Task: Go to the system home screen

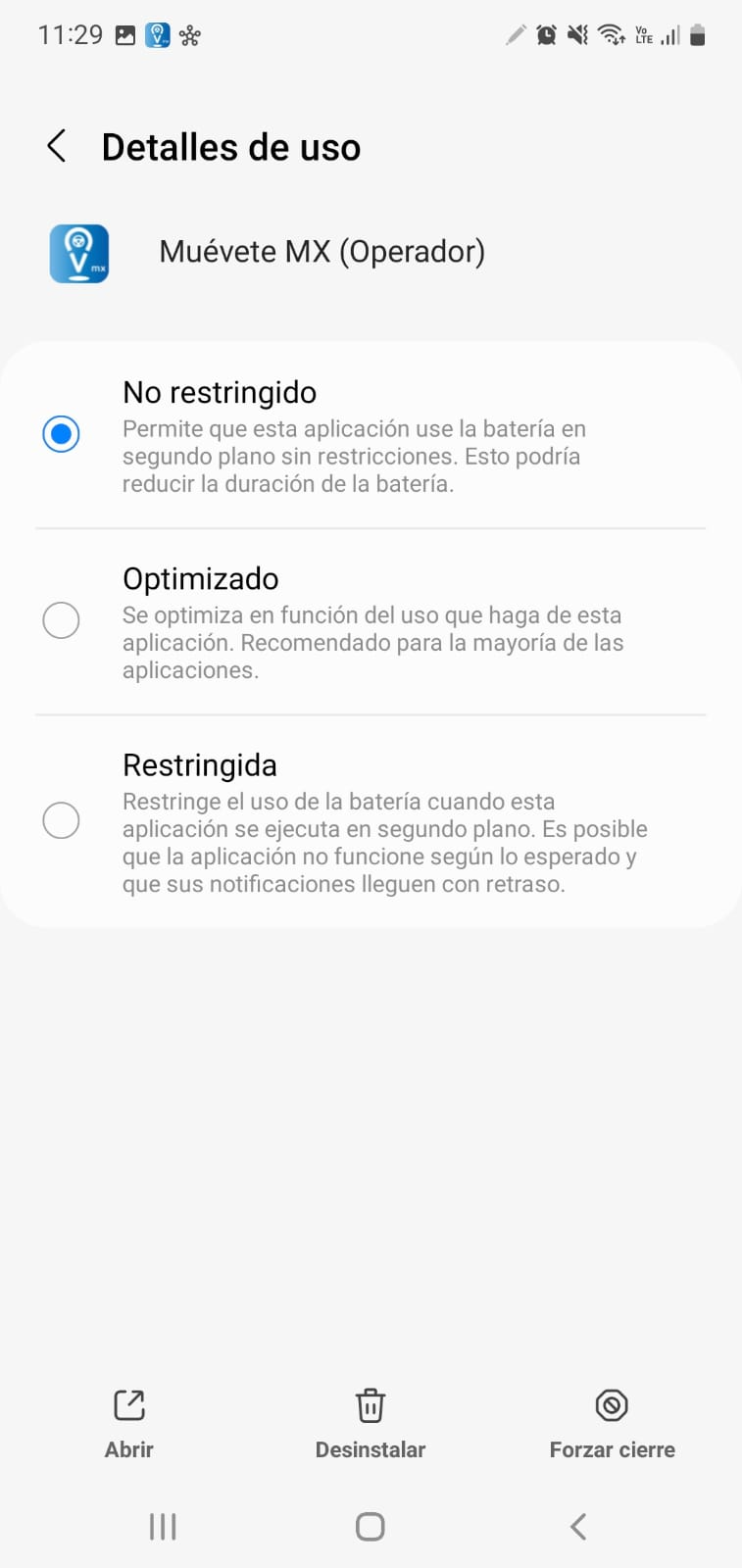Action: coord(370,1526)
